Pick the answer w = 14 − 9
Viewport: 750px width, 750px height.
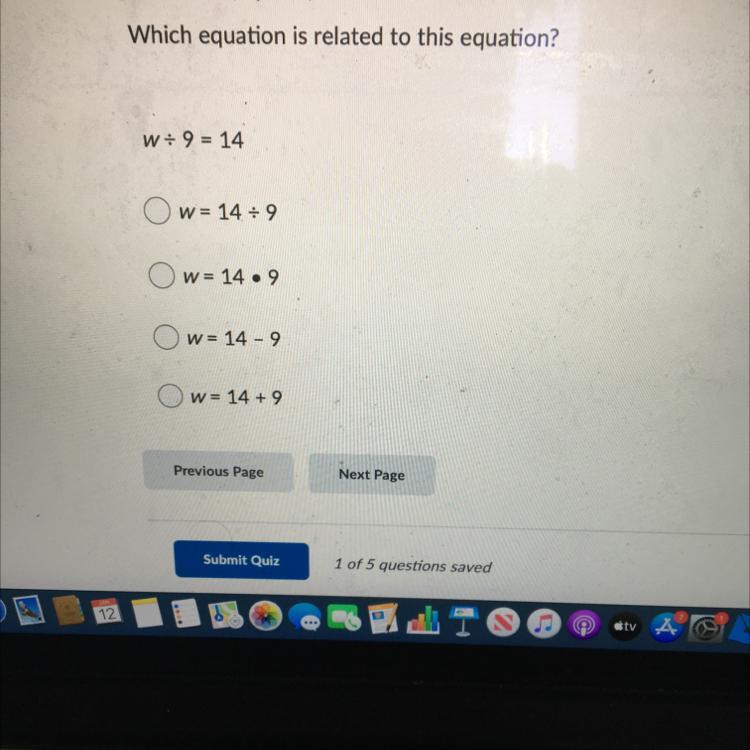click(165, 339)
